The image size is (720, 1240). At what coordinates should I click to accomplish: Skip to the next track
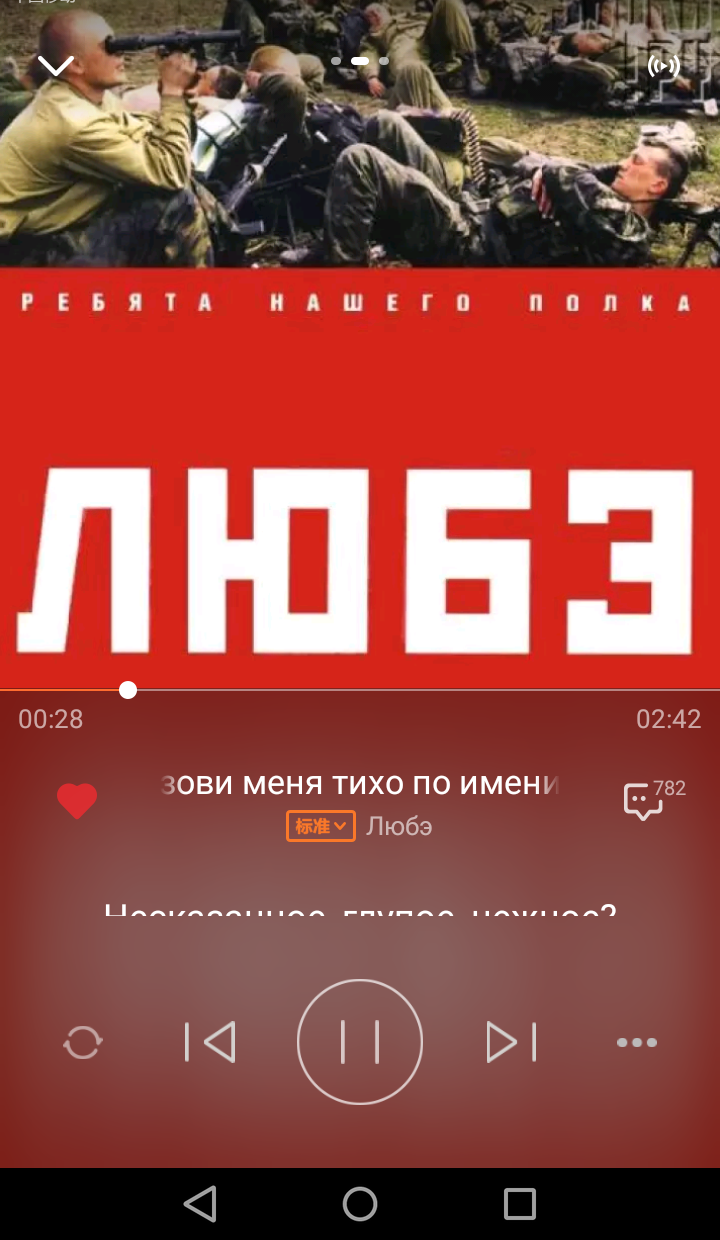pos(510,1042)
